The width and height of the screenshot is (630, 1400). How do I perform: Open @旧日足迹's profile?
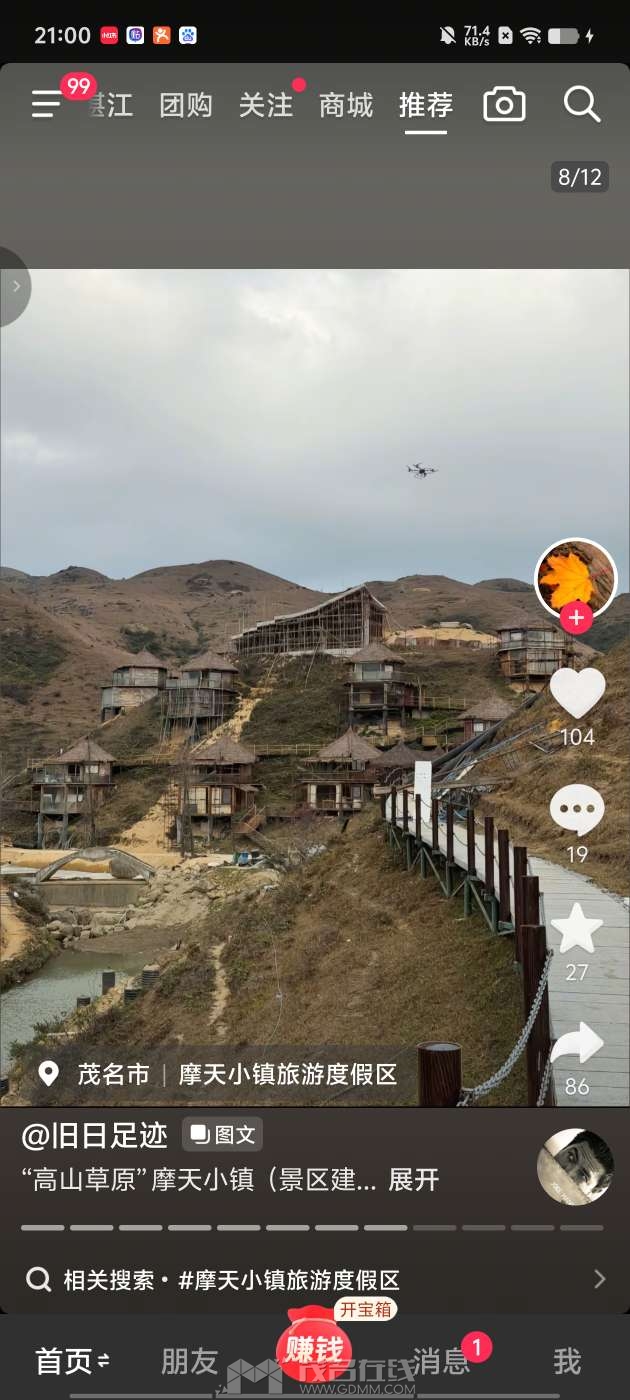pos(95,1135)
